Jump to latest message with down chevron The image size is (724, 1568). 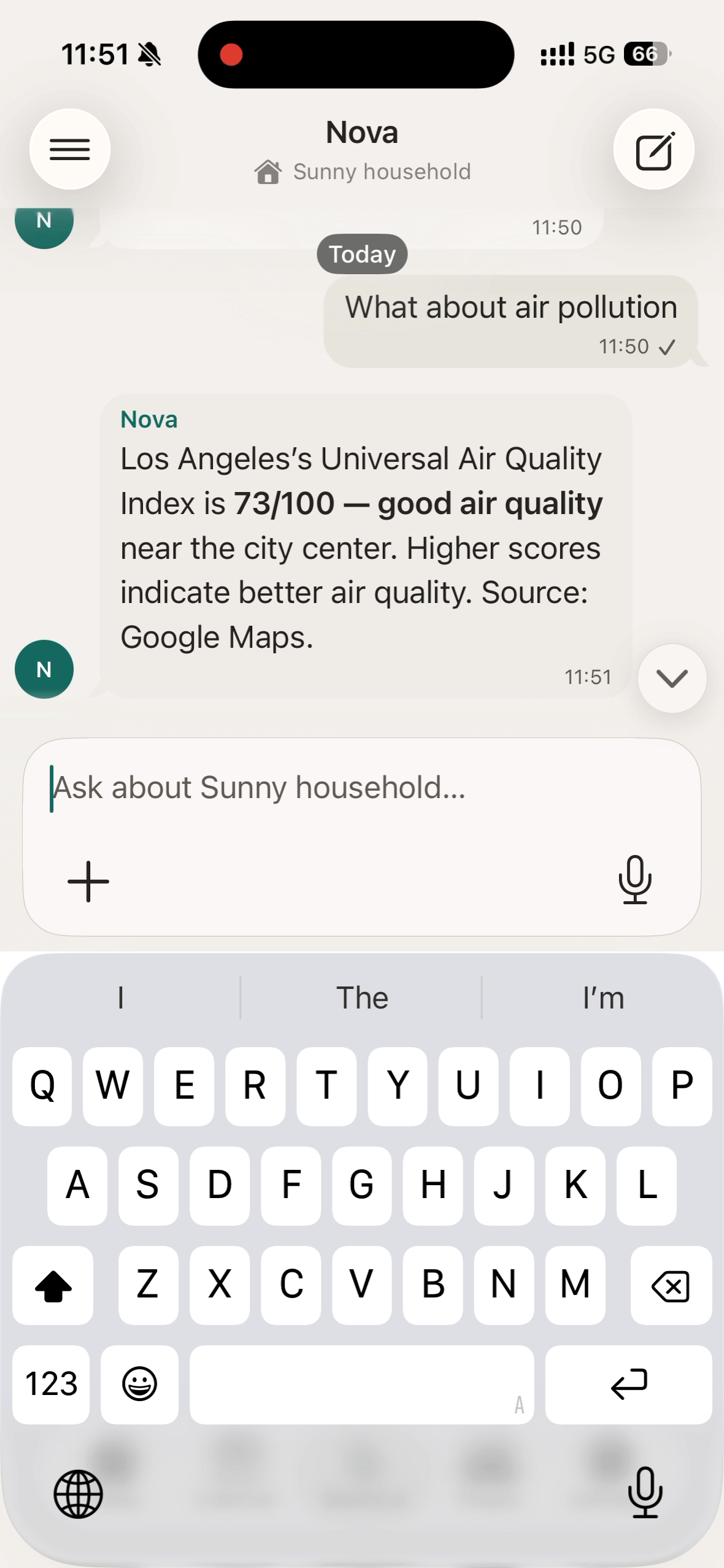tap(672, 678)
